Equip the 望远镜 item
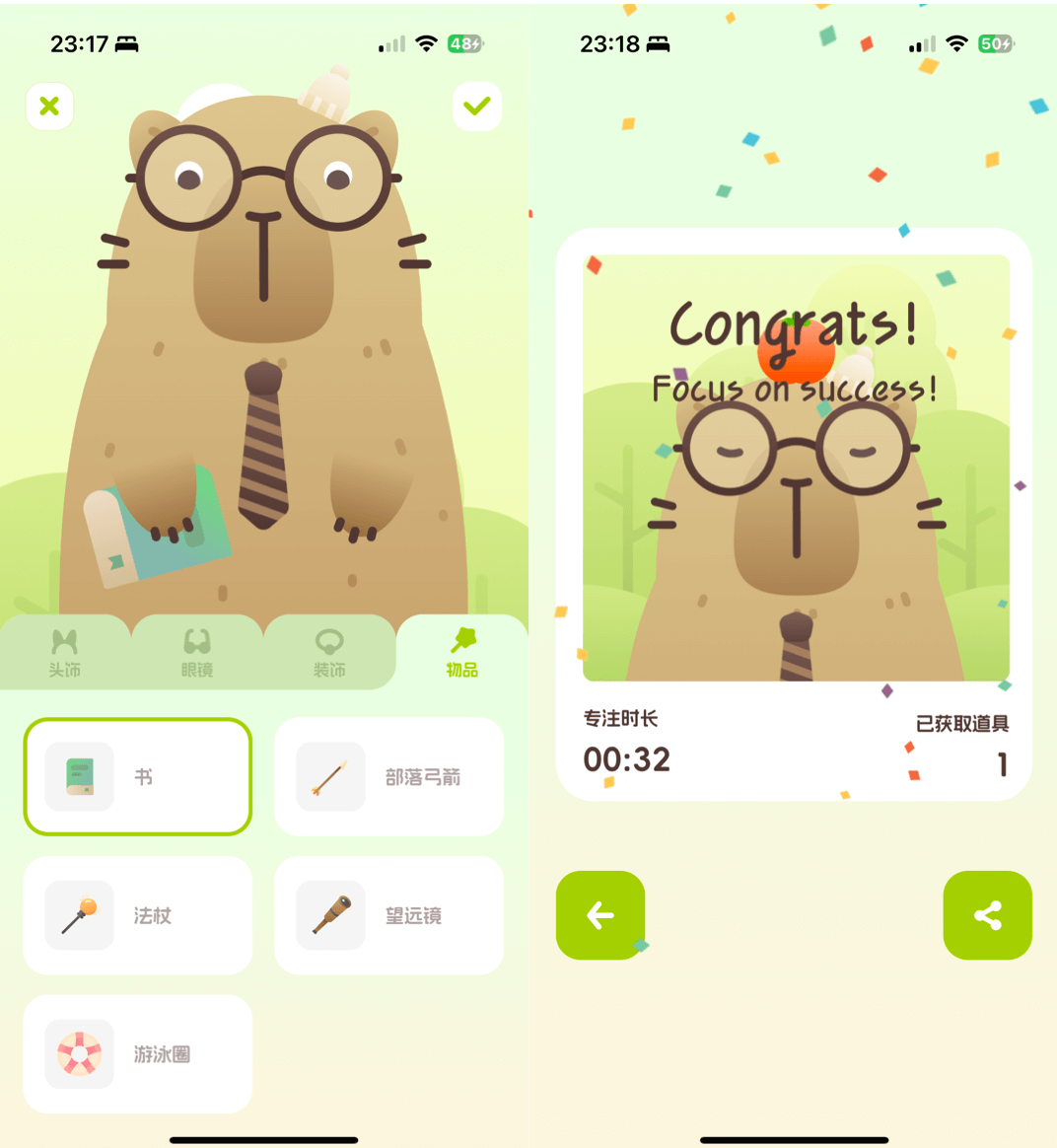 pyautogui.click(x=388, y=915)
